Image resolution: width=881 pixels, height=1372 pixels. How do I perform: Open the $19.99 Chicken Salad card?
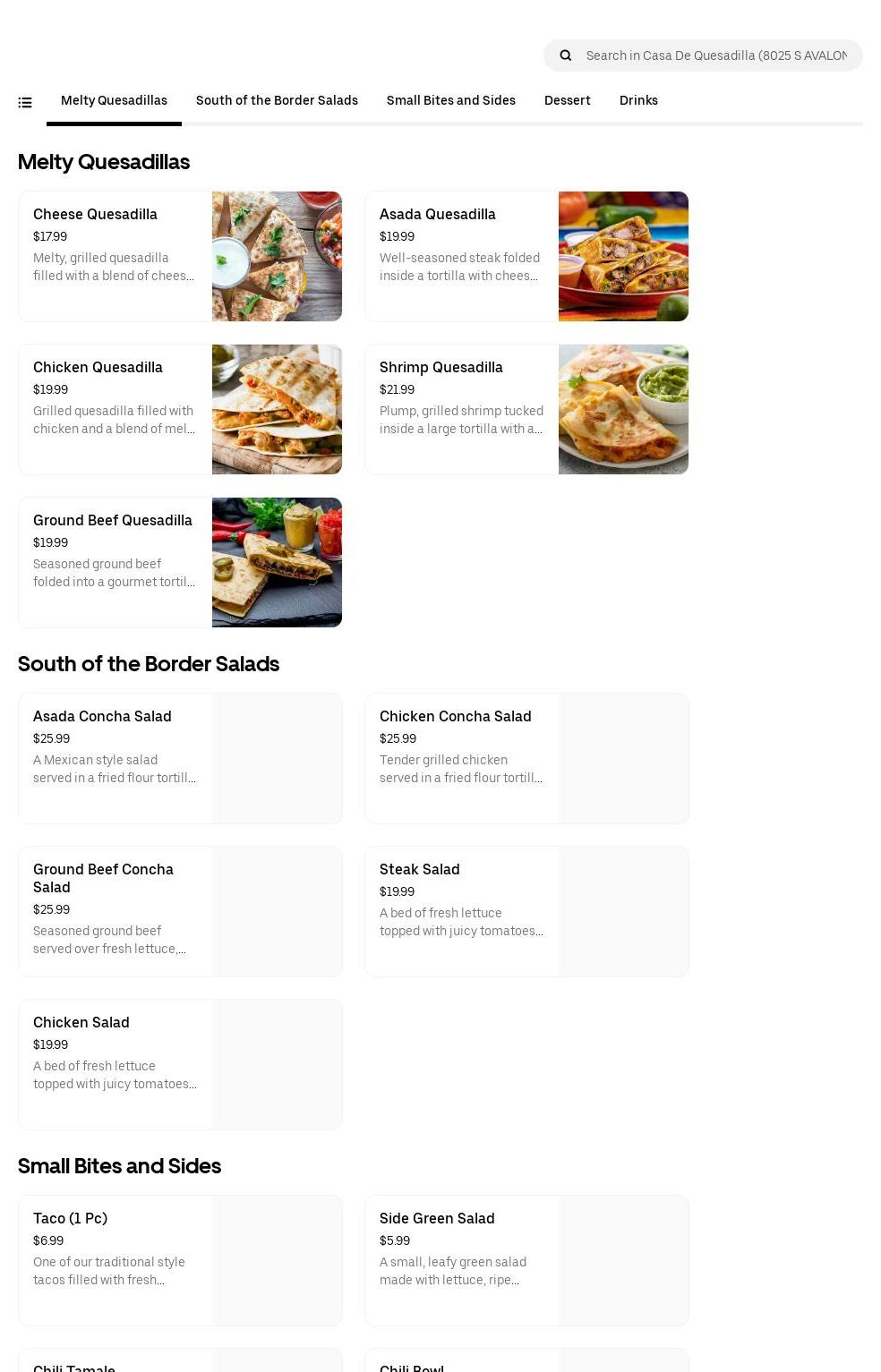[x=180, y=1064]
